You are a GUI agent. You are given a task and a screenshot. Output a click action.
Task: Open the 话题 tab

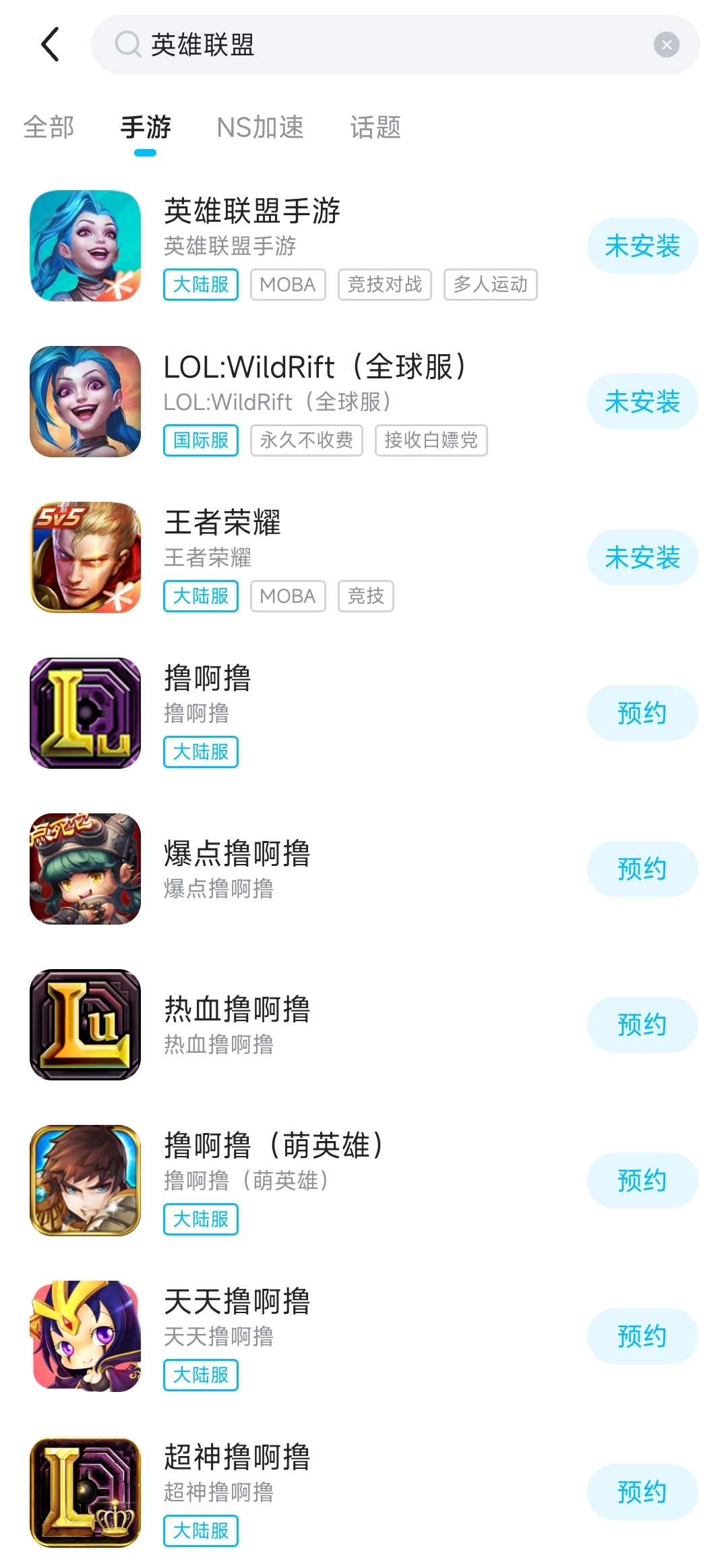point(375,127)
